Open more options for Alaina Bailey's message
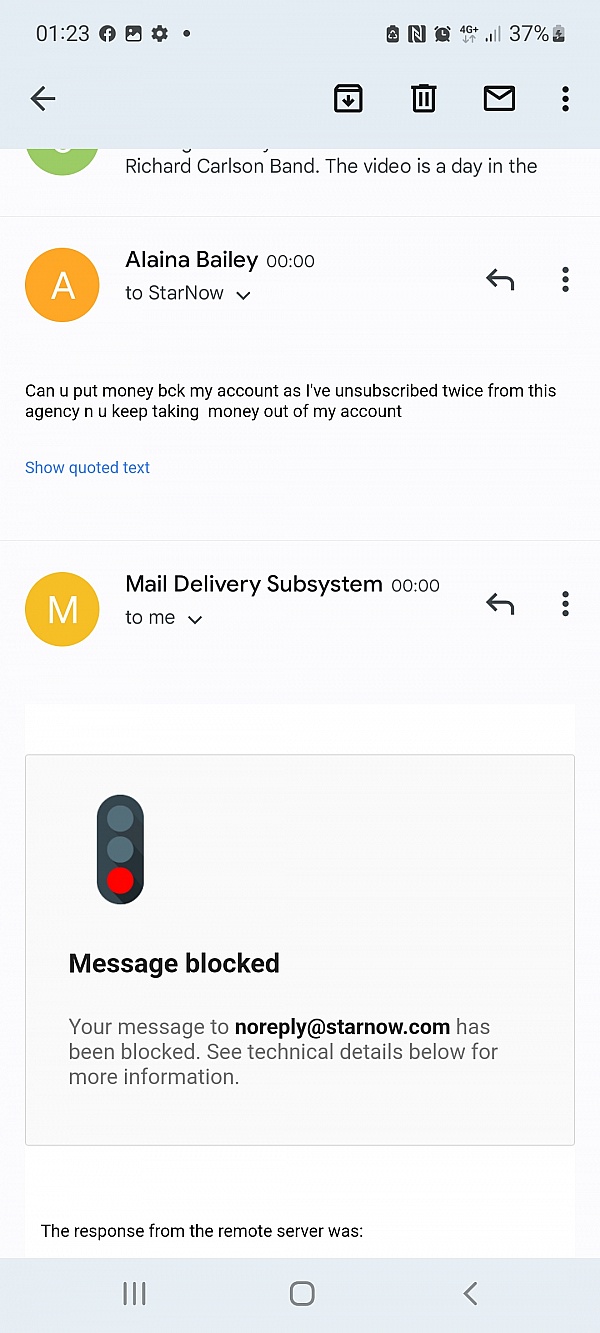 click(x=565, y=280)
